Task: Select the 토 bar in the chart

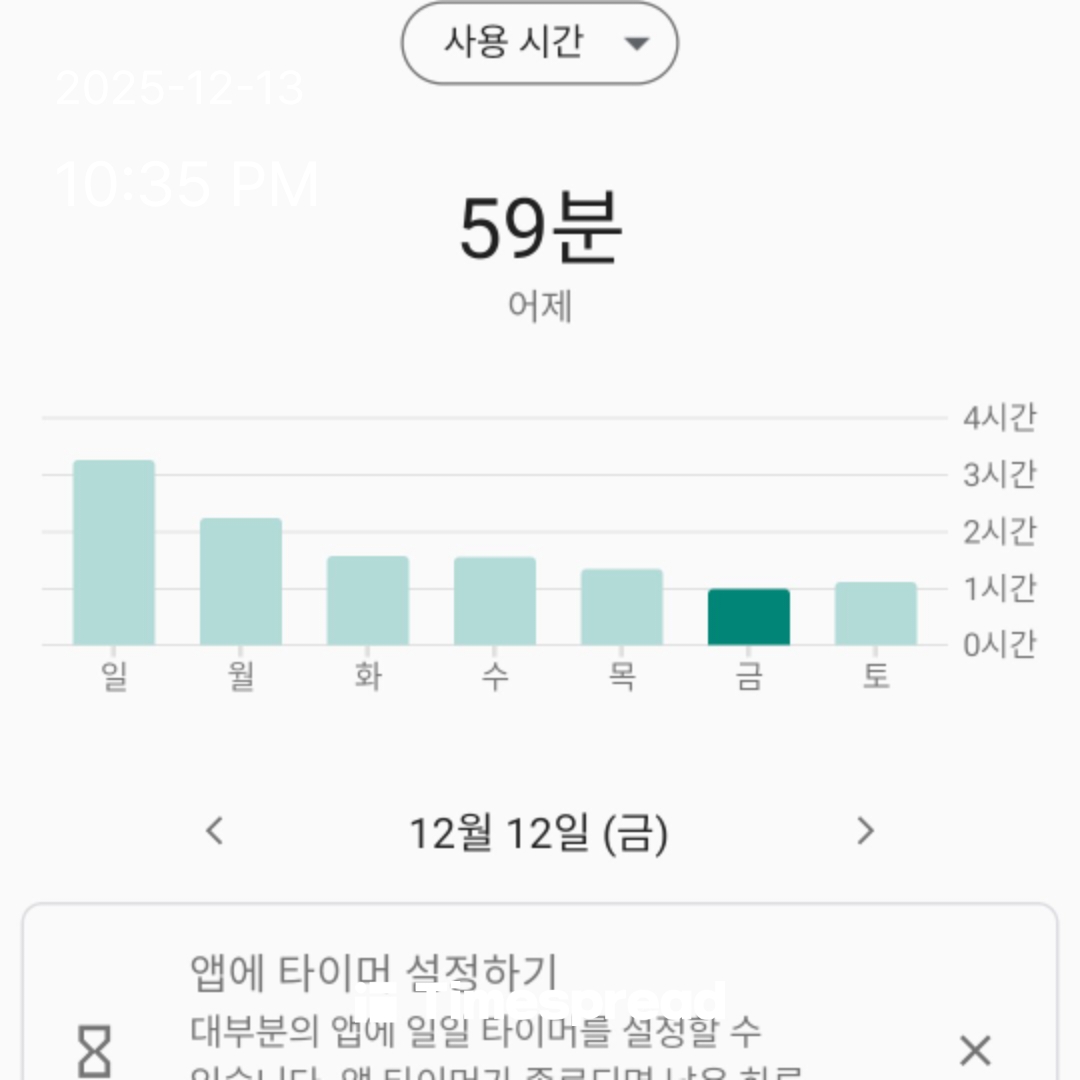Action: click(x=876, y=614)
